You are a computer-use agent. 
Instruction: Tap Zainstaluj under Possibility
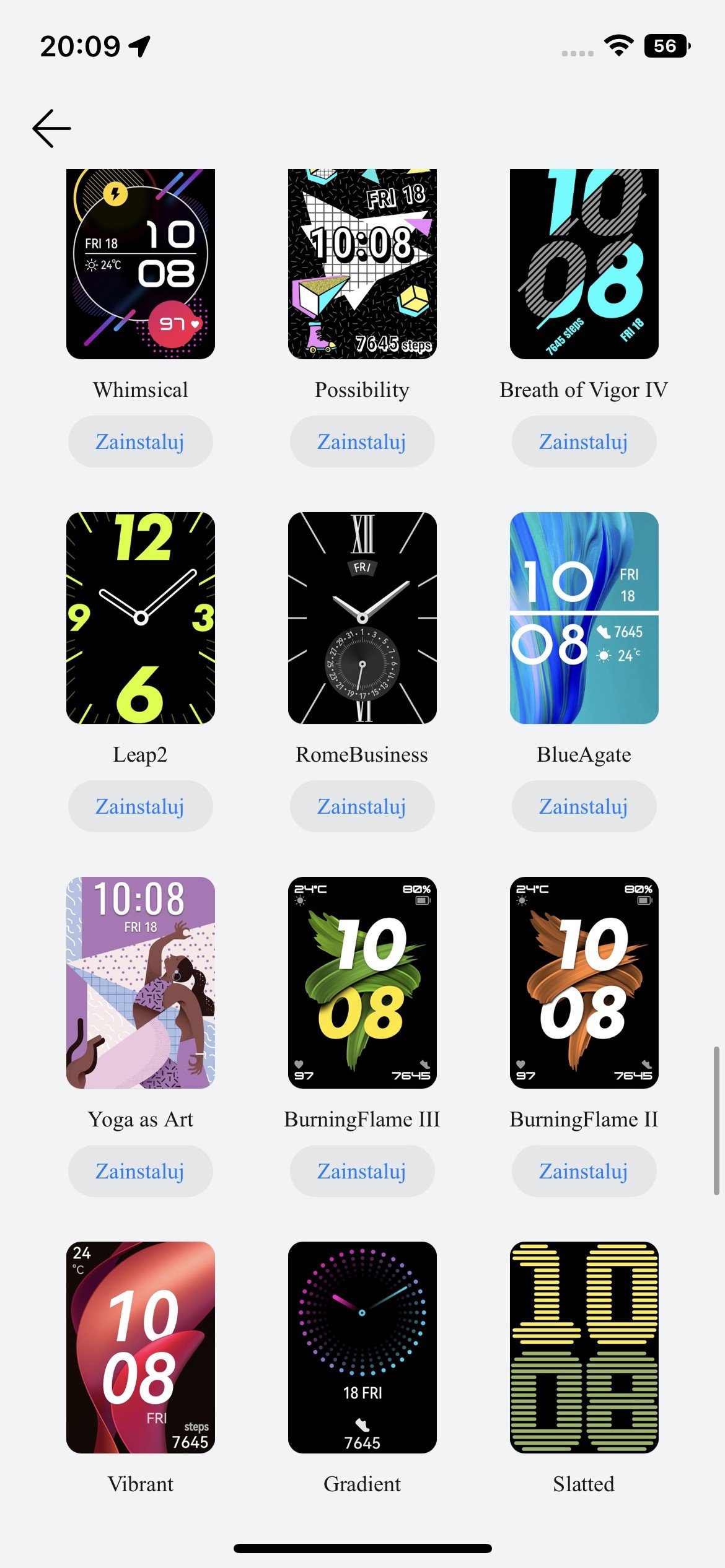click(x=362, y=442)
